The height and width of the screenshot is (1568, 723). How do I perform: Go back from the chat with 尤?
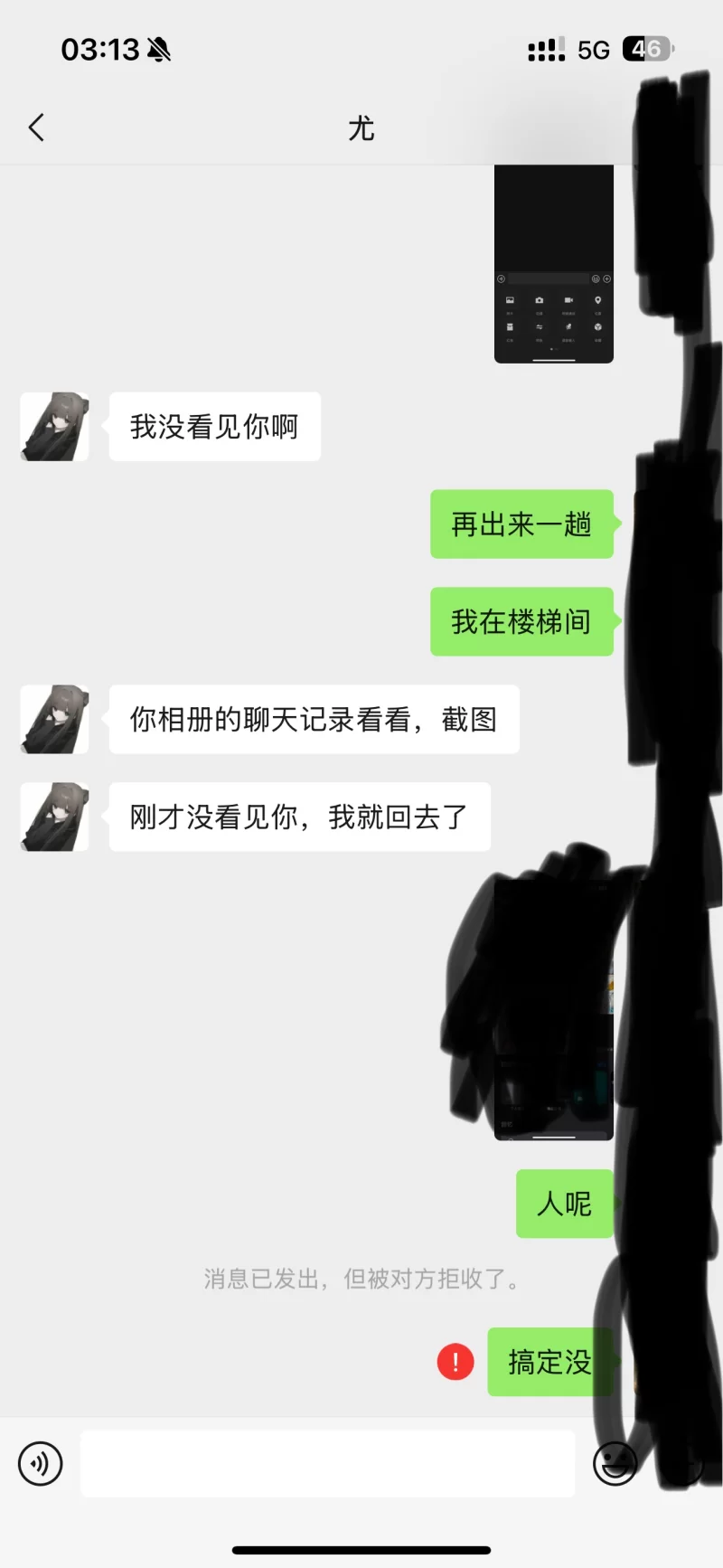pos(37,128)
